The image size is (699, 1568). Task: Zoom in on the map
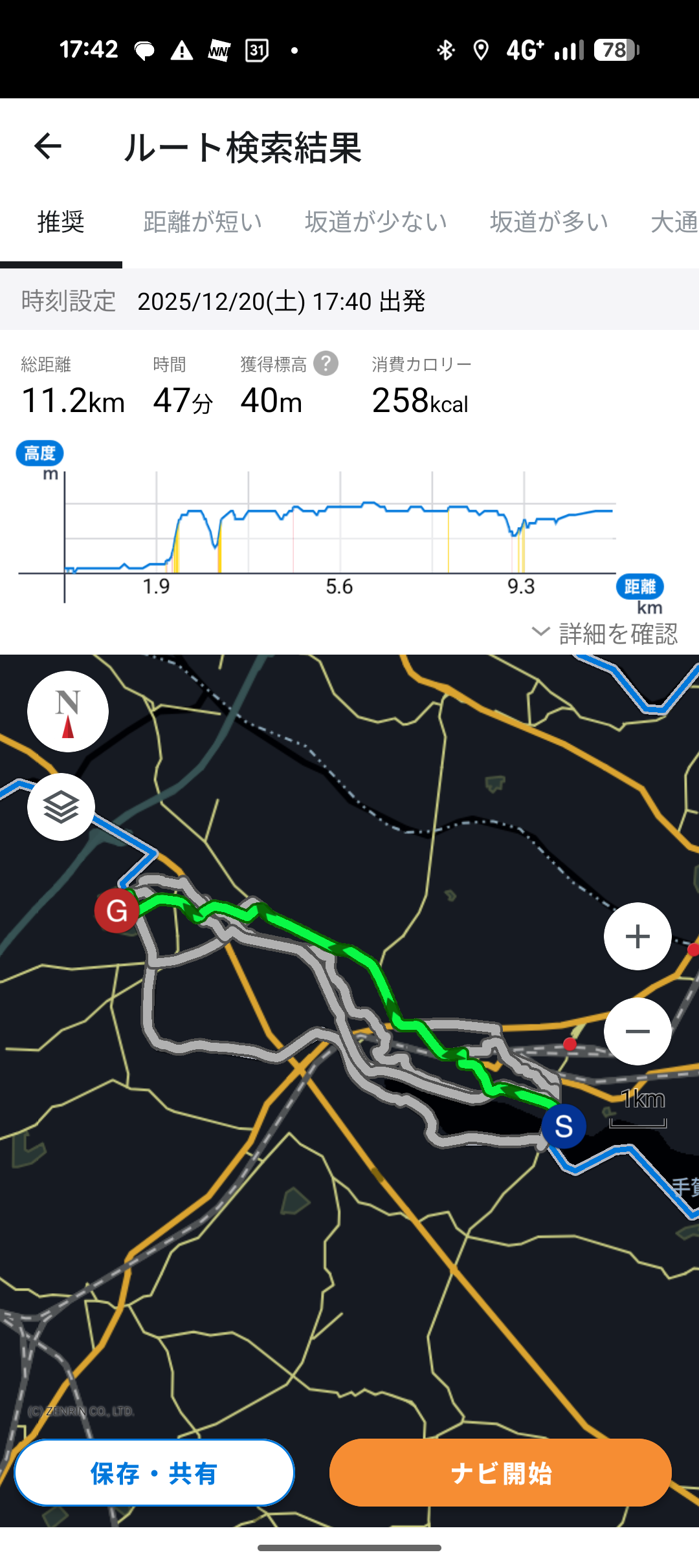point(638,936)
